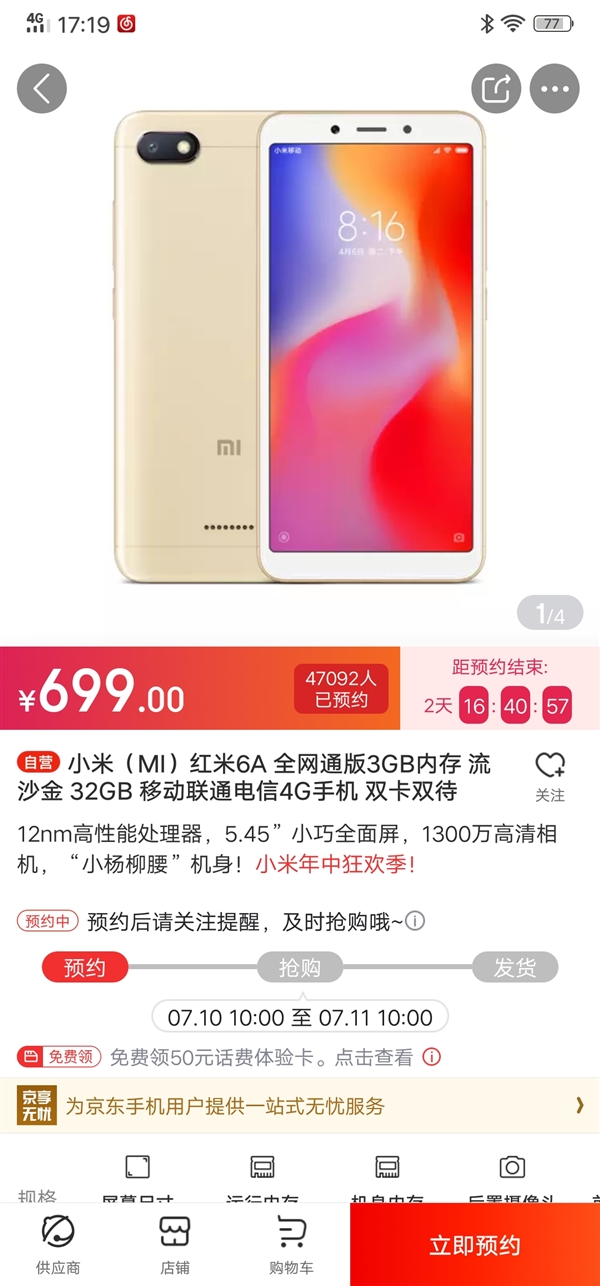Go back using the arrow icon

tap(42, 89)
